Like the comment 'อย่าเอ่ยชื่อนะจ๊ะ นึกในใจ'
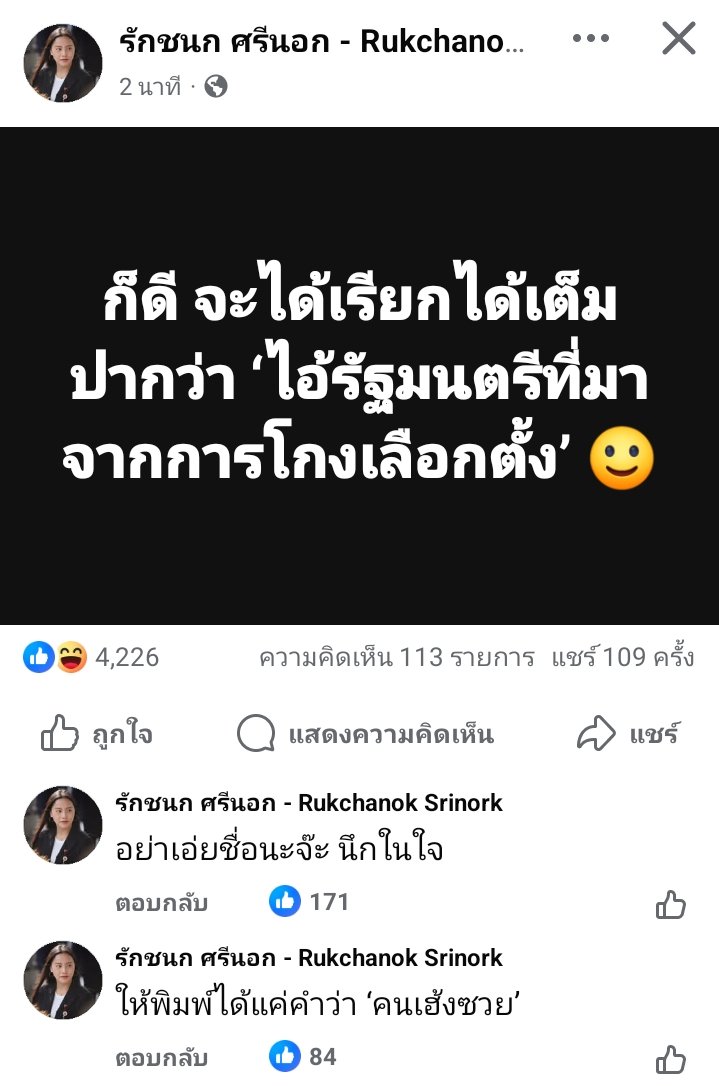 [671, 905]
